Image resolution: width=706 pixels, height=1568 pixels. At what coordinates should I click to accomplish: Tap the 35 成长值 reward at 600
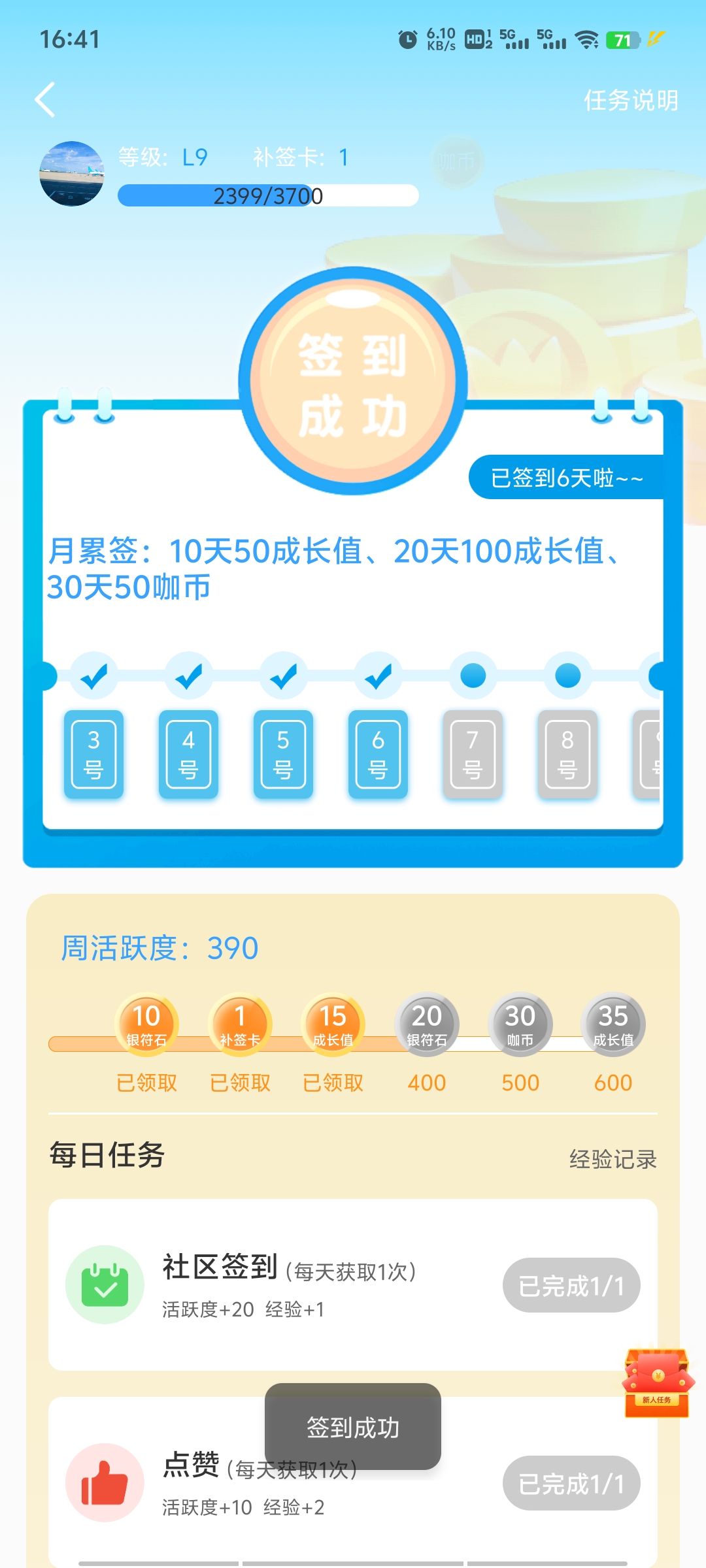613,1024
